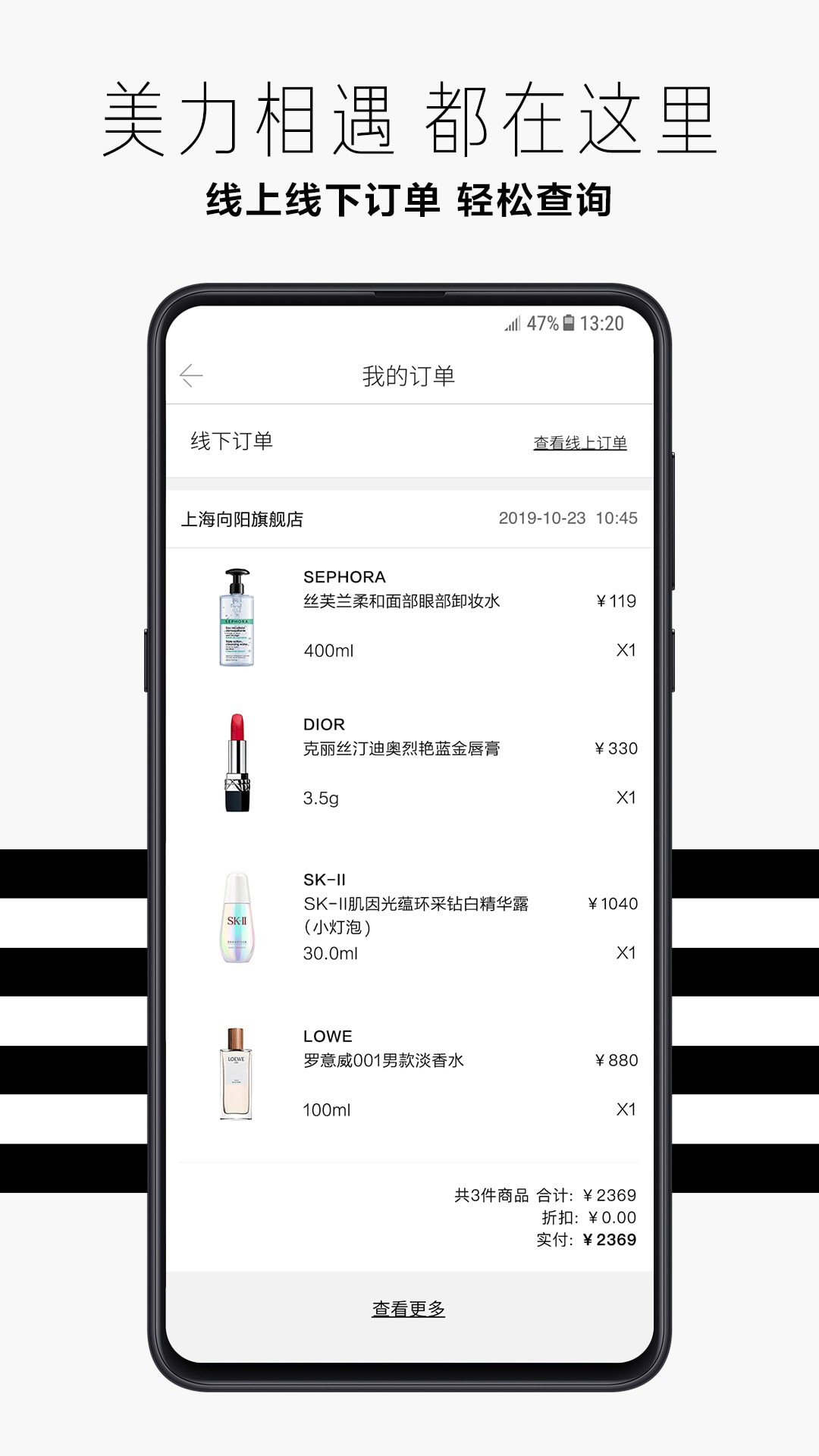Tap the order timestamp 2019-10-23 10:45

[570, 517]
